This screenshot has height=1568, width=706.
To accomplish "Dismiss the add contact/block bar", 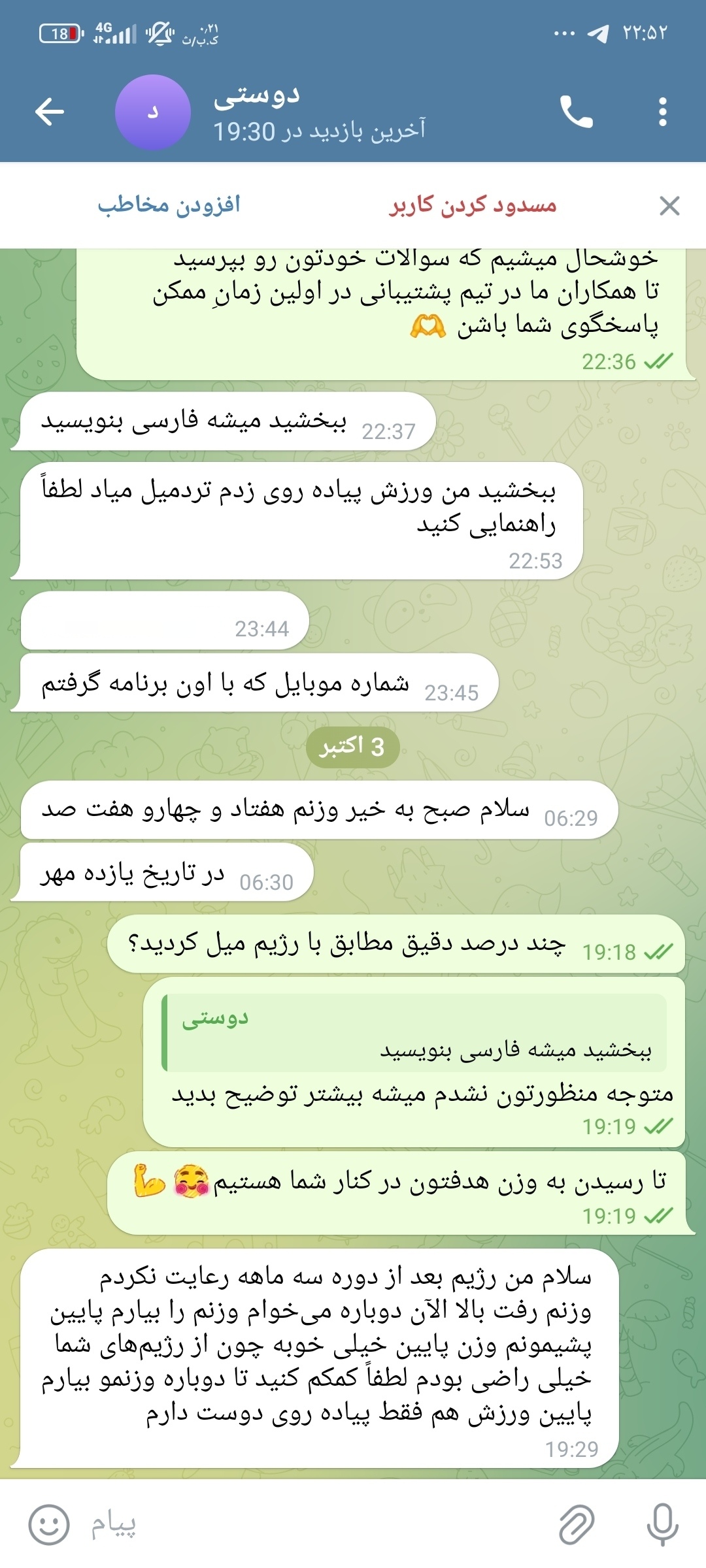I will point(669,206).
